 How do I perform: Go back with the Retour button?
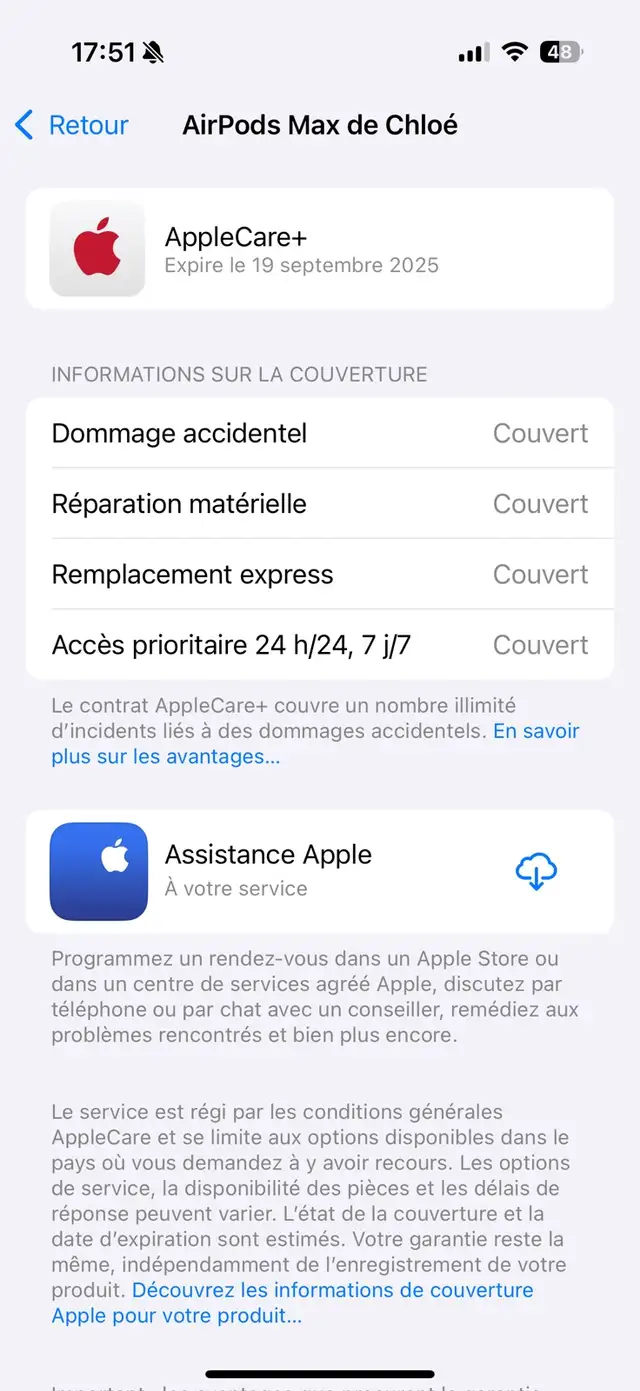click(x=72, y=125)
